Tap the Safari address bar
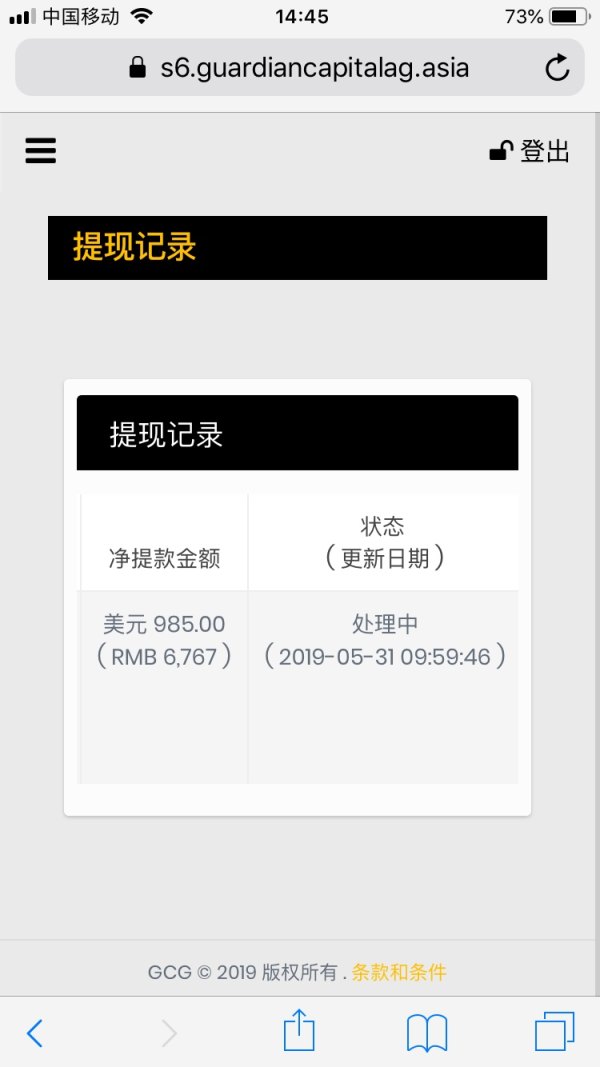Viewport: 600px width, 1067px height. point(300,68)
